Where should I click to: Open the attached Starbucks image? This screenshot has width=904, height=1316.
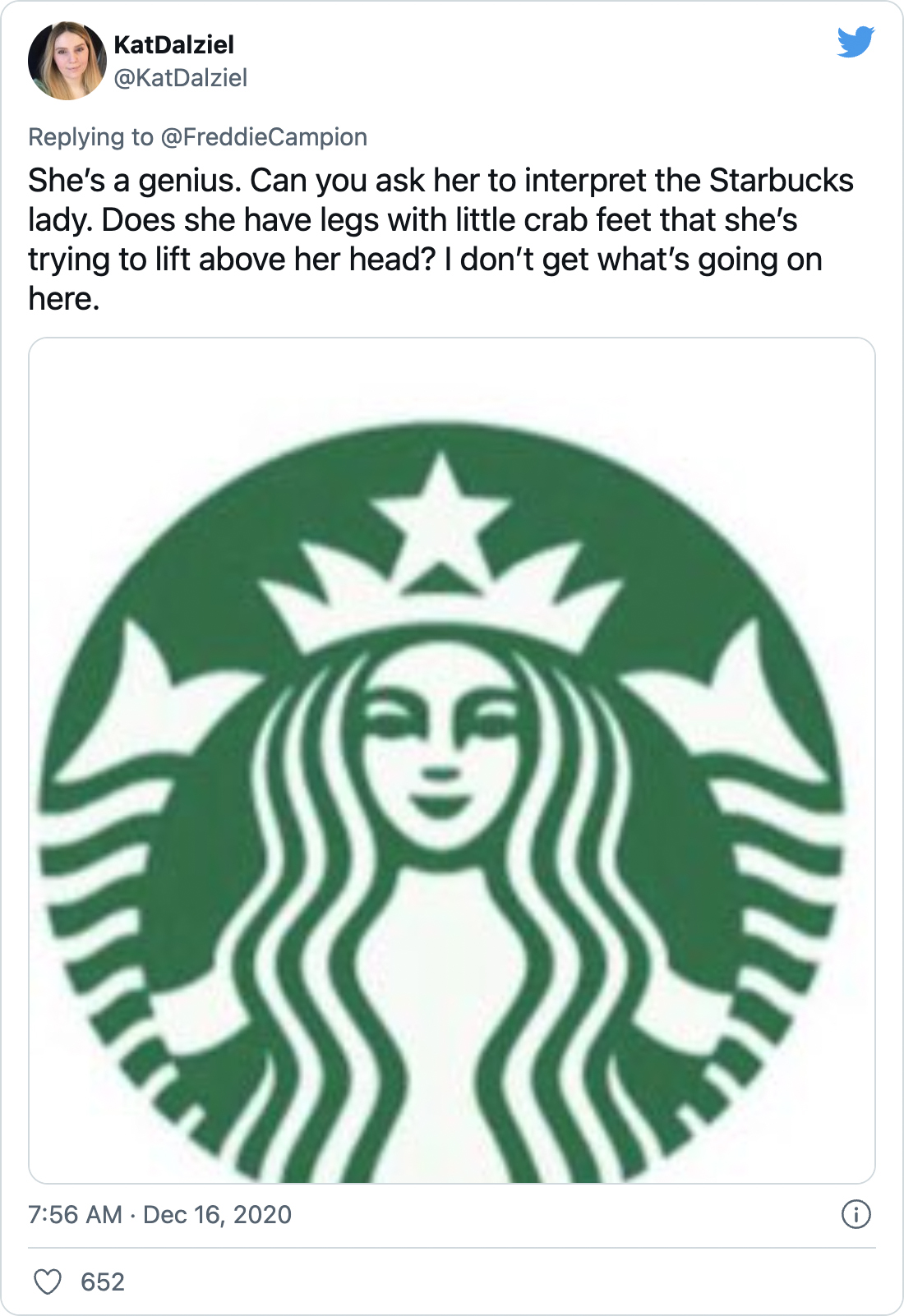pyautogui.click(x=452, y=761)
